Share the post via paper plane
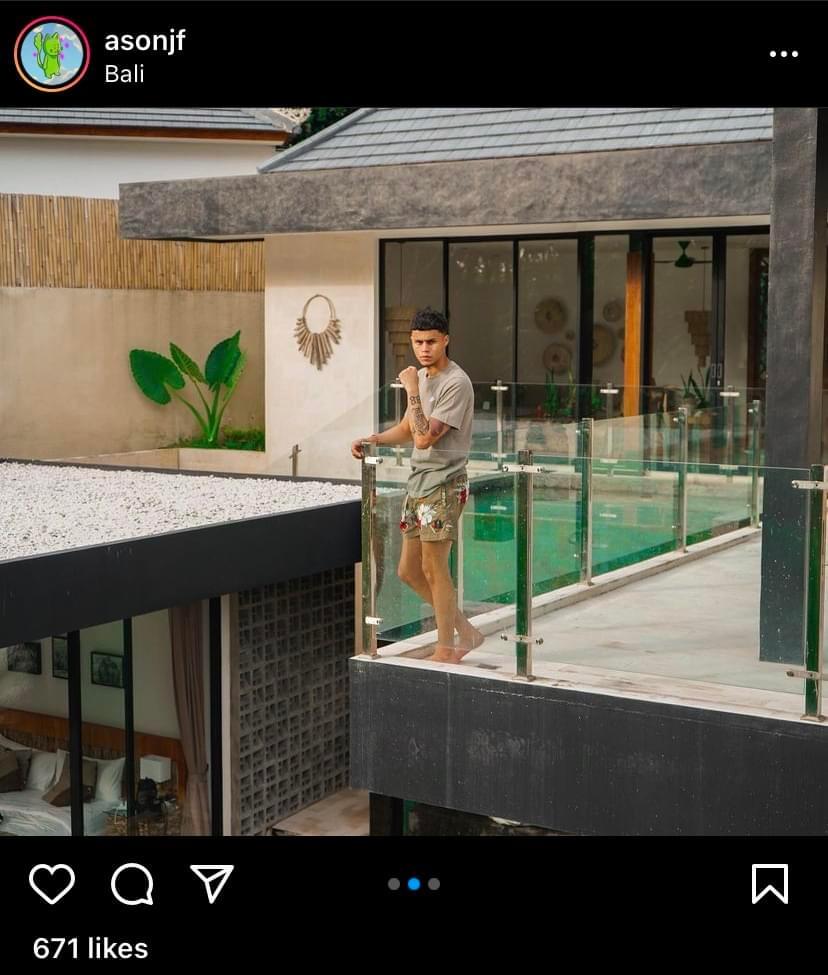The width and height of the screenshot is (828, 975). 212,884
